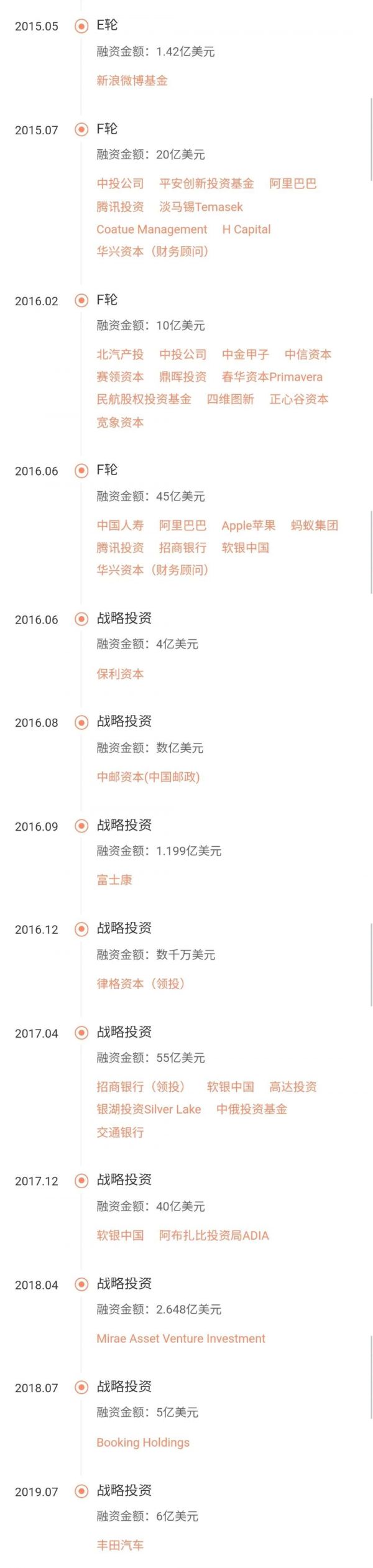373x1568 pixels.
Task: Open 平安创新投资基金 investor link
Action: point(206,183)
